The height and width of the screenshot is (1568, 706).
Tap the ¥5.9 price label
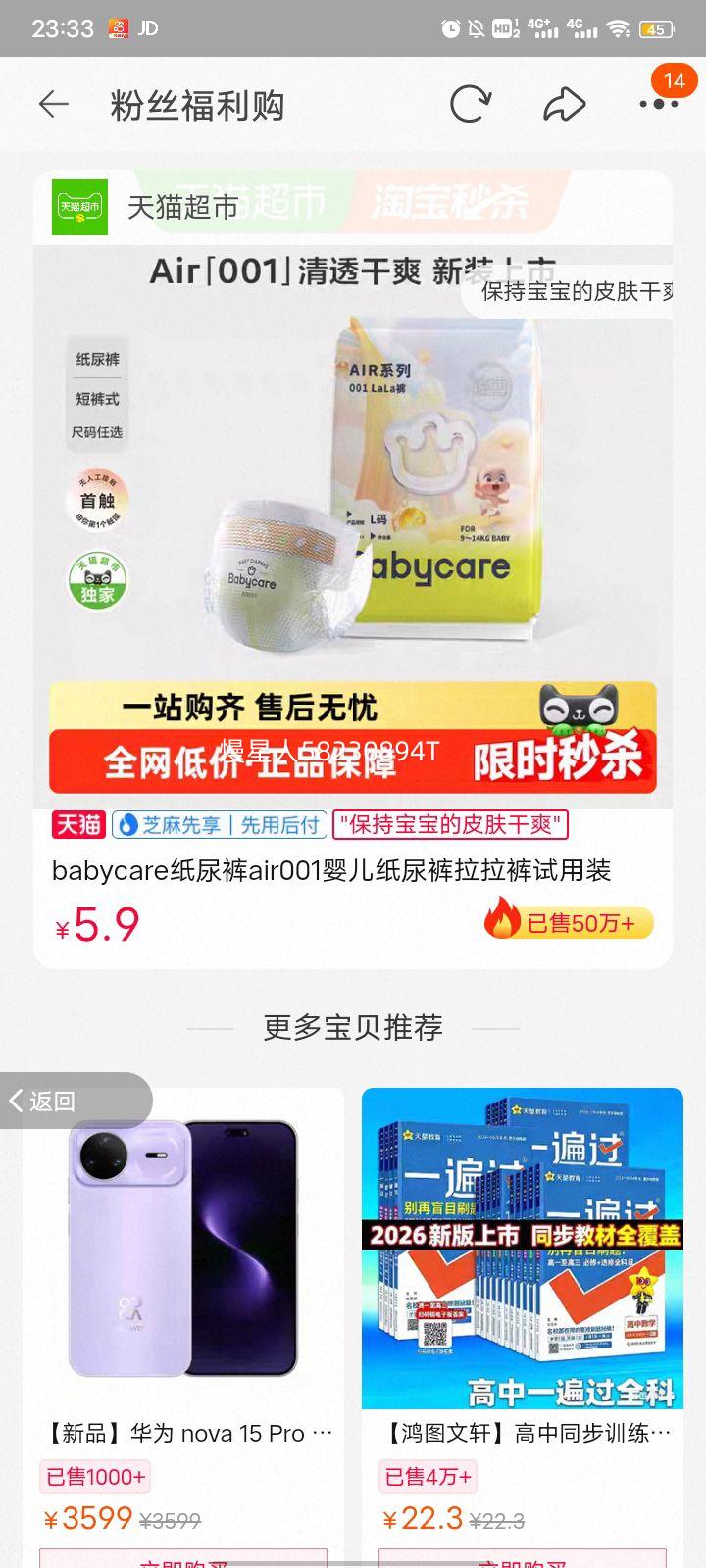coord(96,923)
